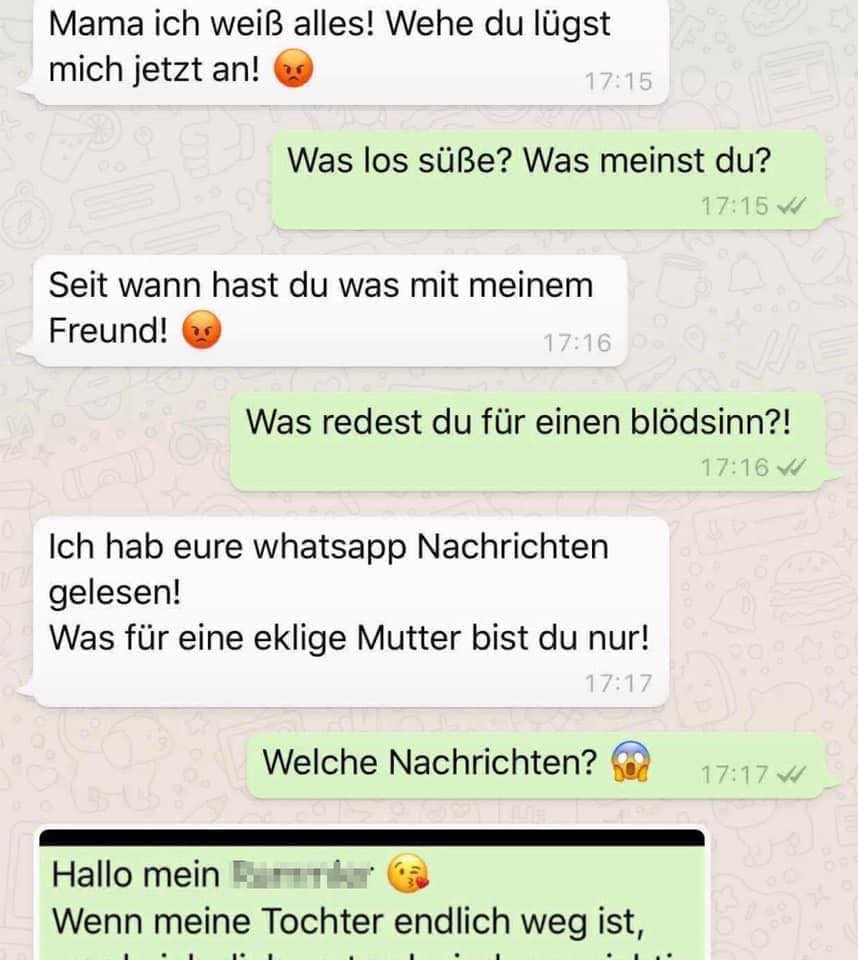
Task: Open the screenshot image starting 'Hallo mein'
Action: click(x=372, y=895)
